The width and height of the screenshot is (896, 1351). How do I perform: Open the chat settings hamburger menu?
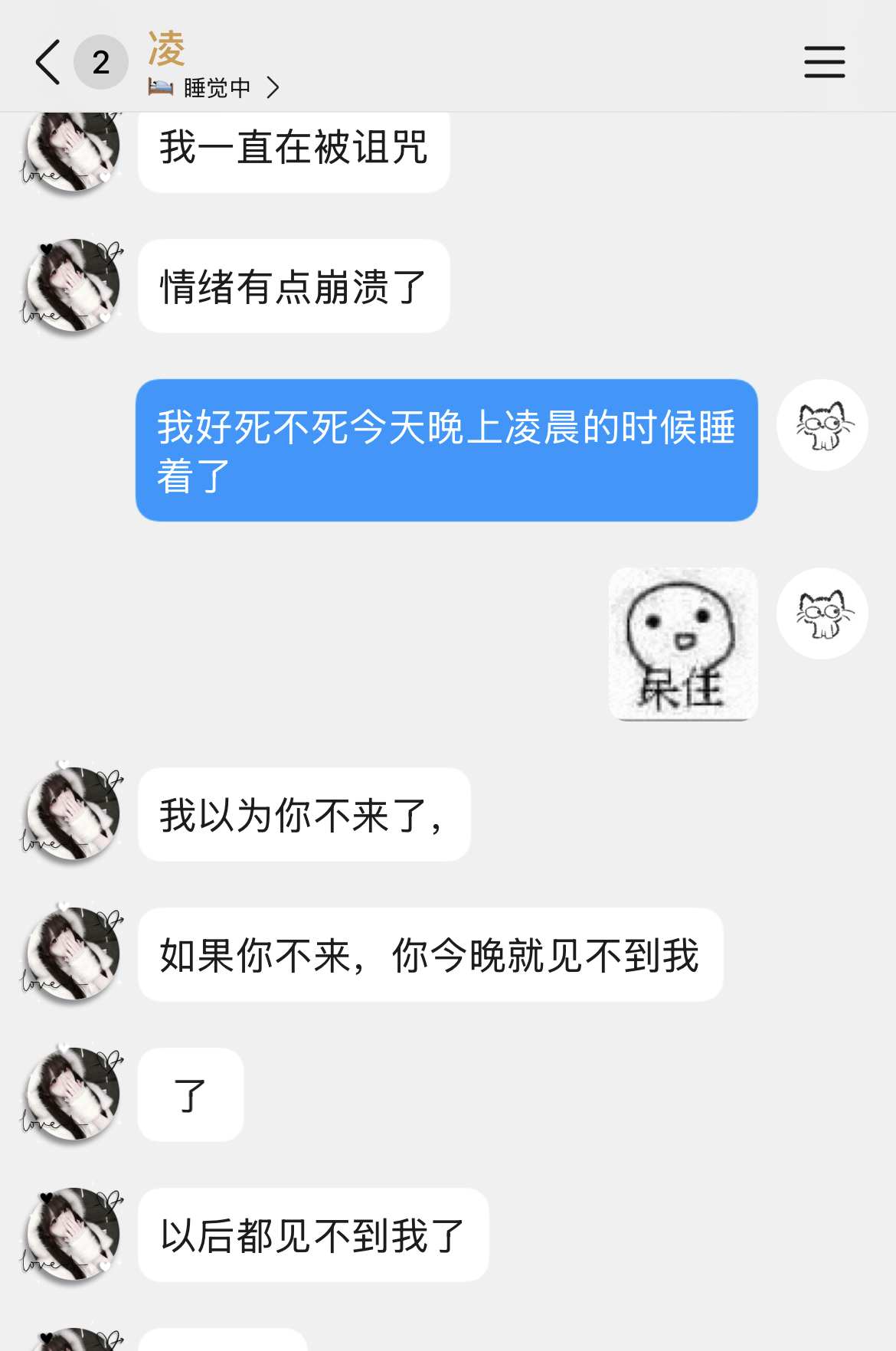[824, 62]
